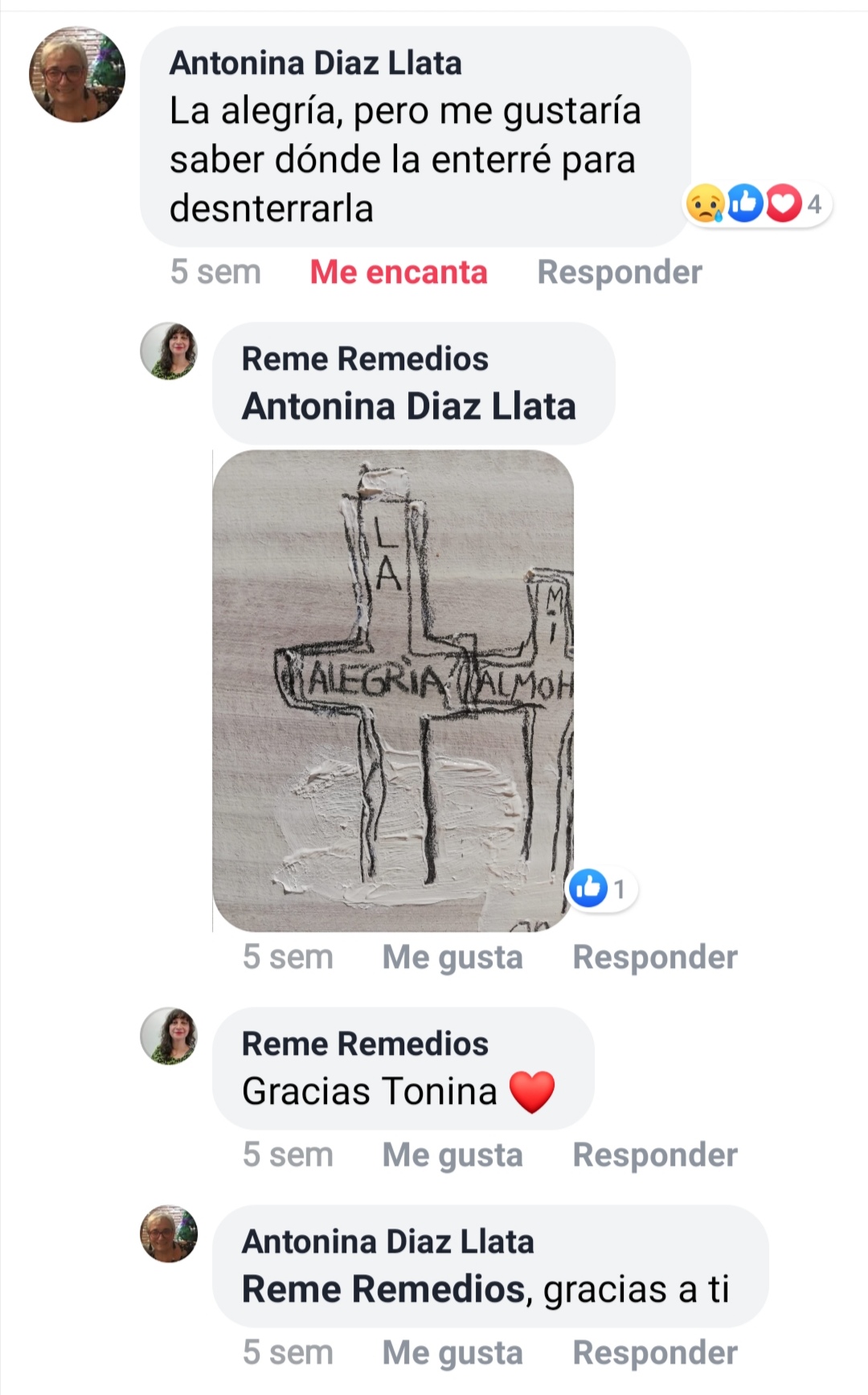Like Antonina's 'gracias a ti' reply
The width and height of the screenshot is (868, 1395).
pyautogui.click(x=452, y=1352)
